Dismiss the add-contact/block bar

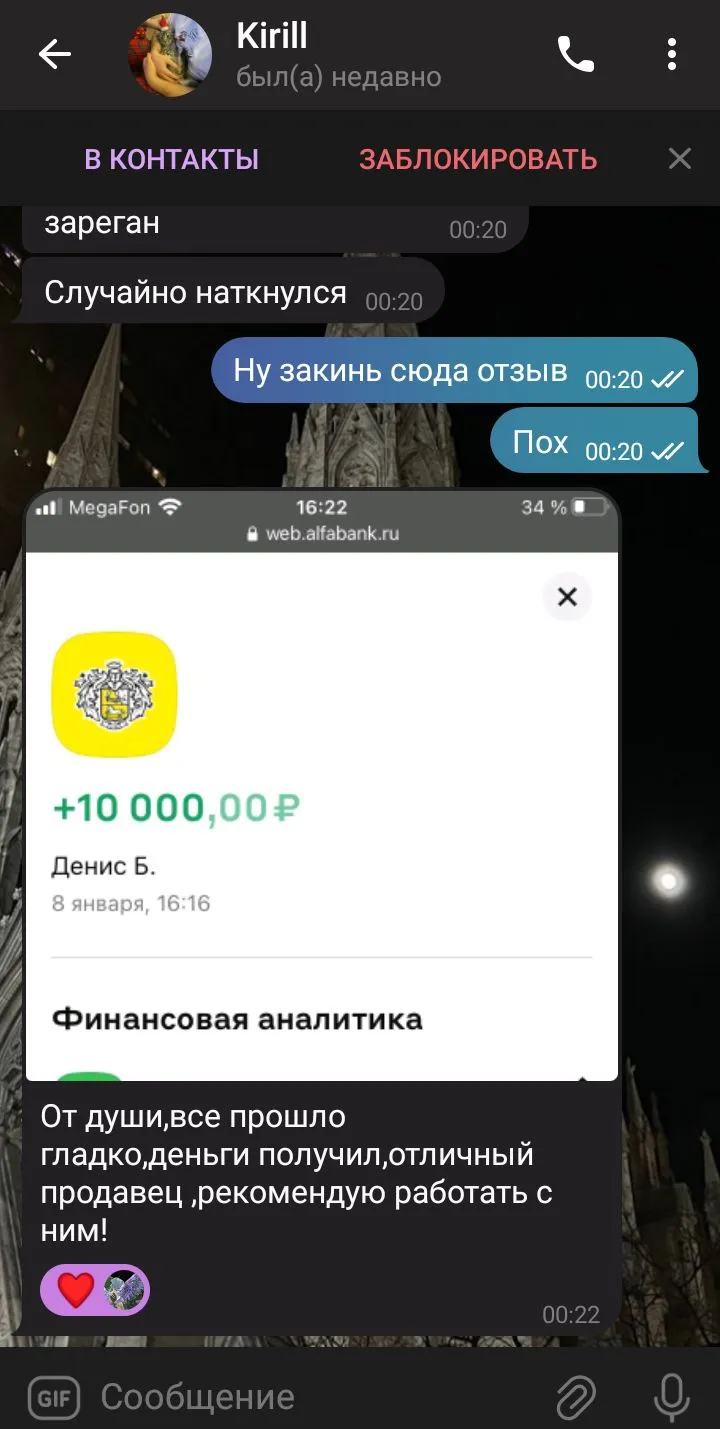click(680, 158)
